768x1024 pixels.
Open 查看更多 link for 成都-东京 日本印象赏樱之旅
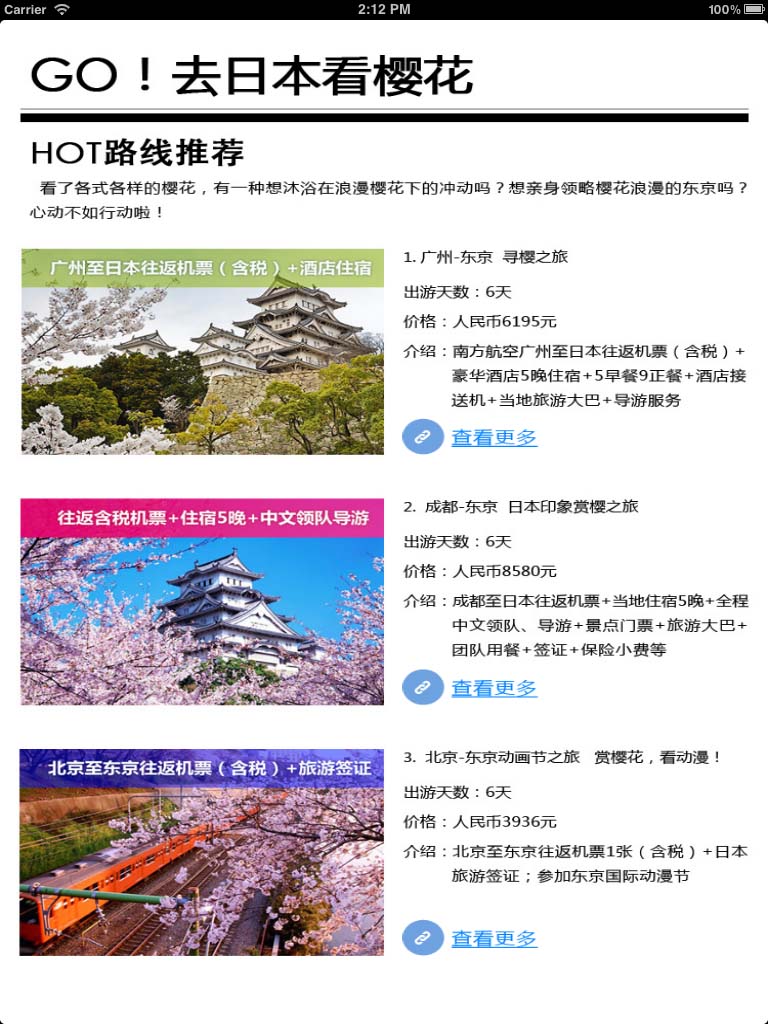point(494,688)
